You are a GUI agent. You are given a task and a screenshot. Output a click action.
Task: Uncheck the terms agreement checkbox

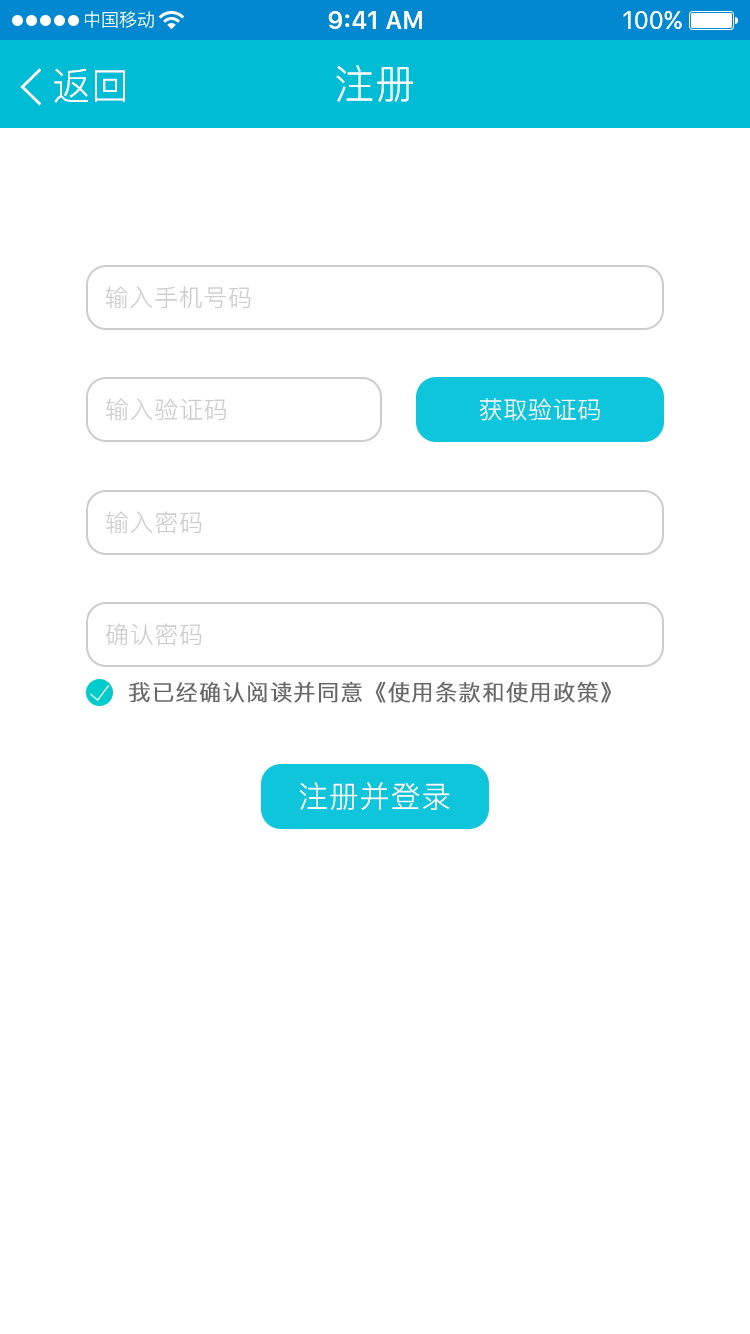pos(99,692)
